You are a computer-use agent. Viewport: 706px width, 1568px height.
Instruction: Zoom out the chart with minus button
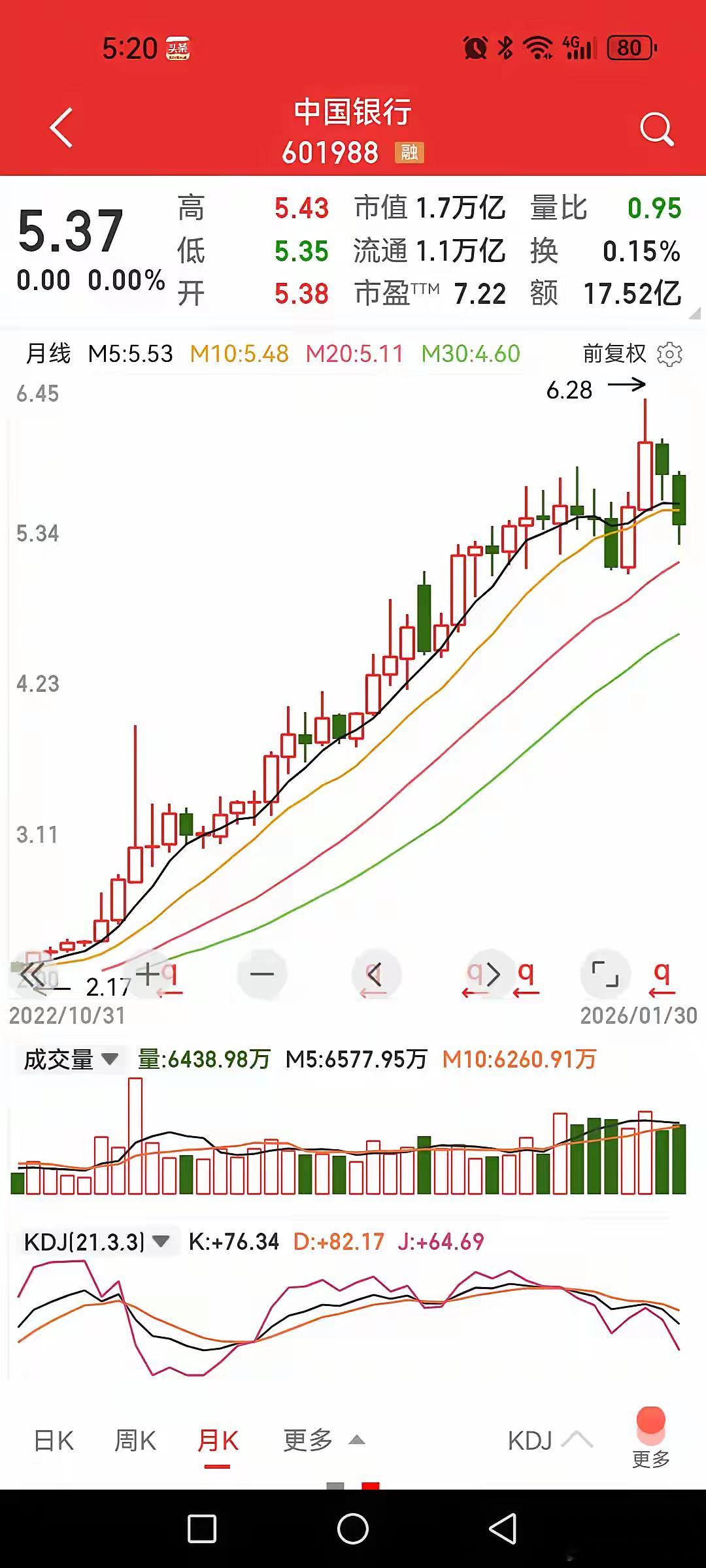(x=261, y=974)
